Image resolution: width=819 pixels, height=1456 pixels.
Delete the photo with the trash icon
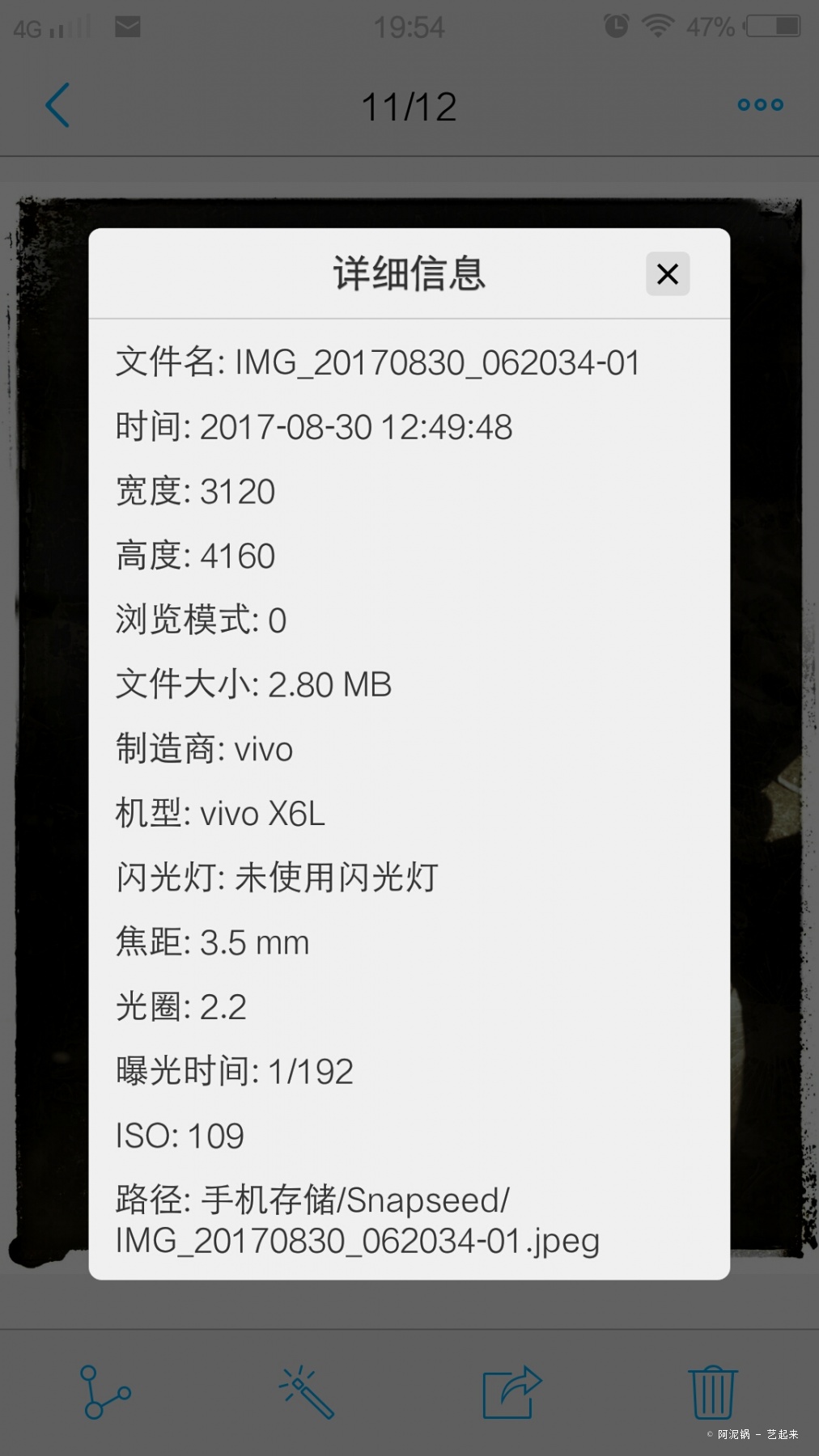point(712,1391)
